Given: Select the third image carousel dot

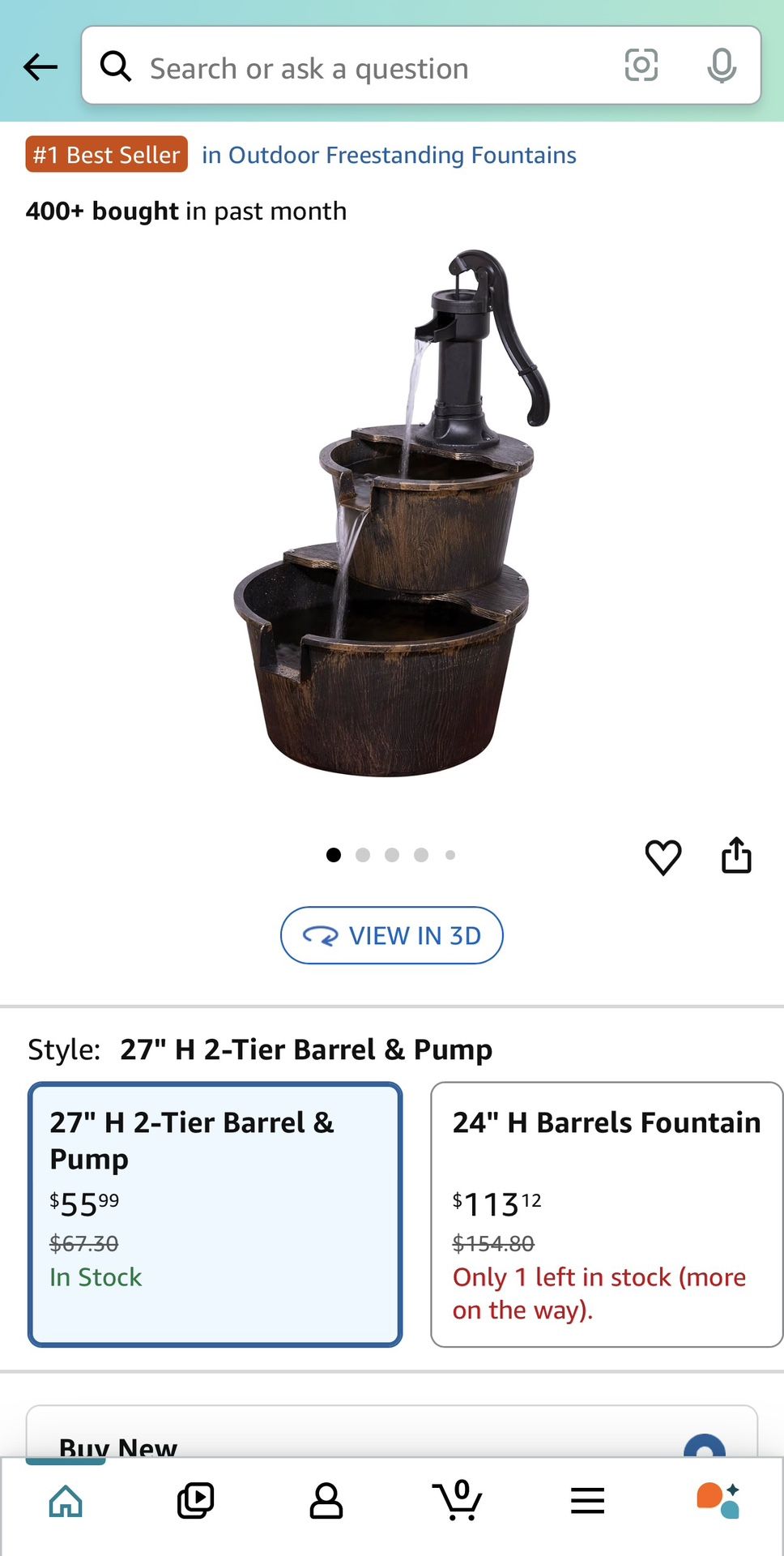Looking at the screenshot, I should (392, 854).
